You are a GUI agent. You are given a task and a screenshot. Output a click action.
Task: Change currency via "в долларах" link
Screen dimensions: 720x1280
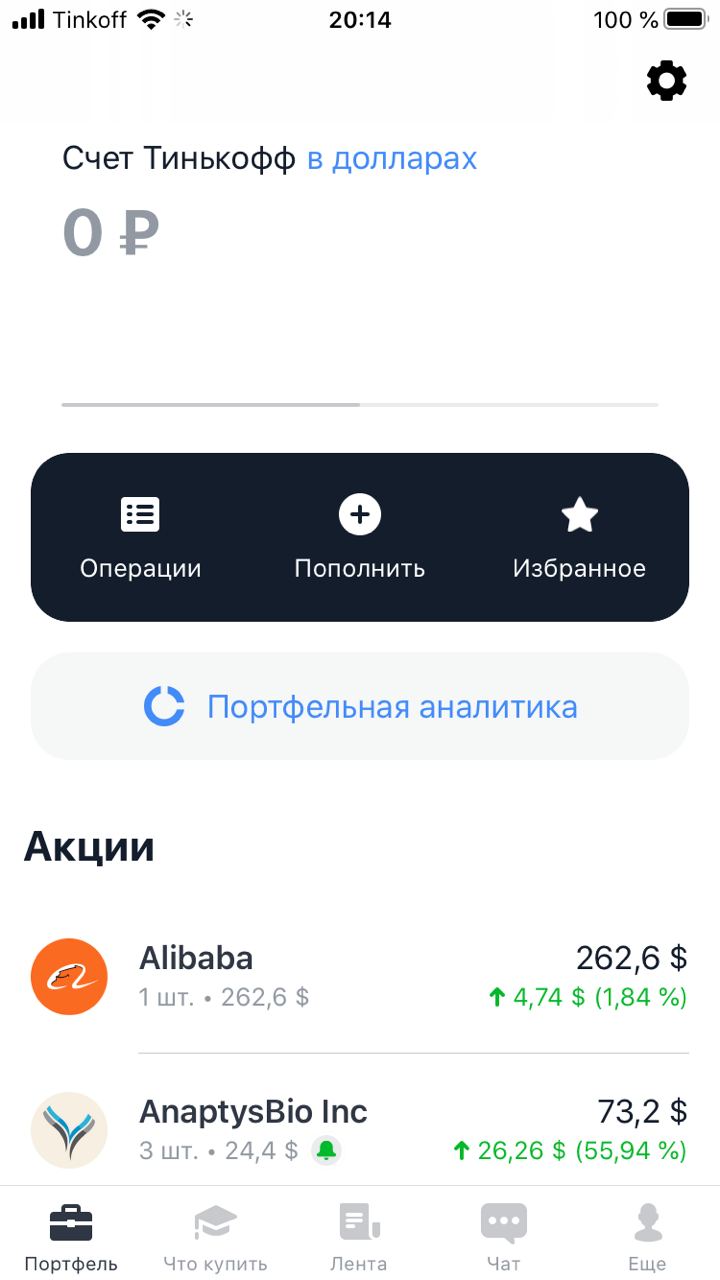click(392, 158)
